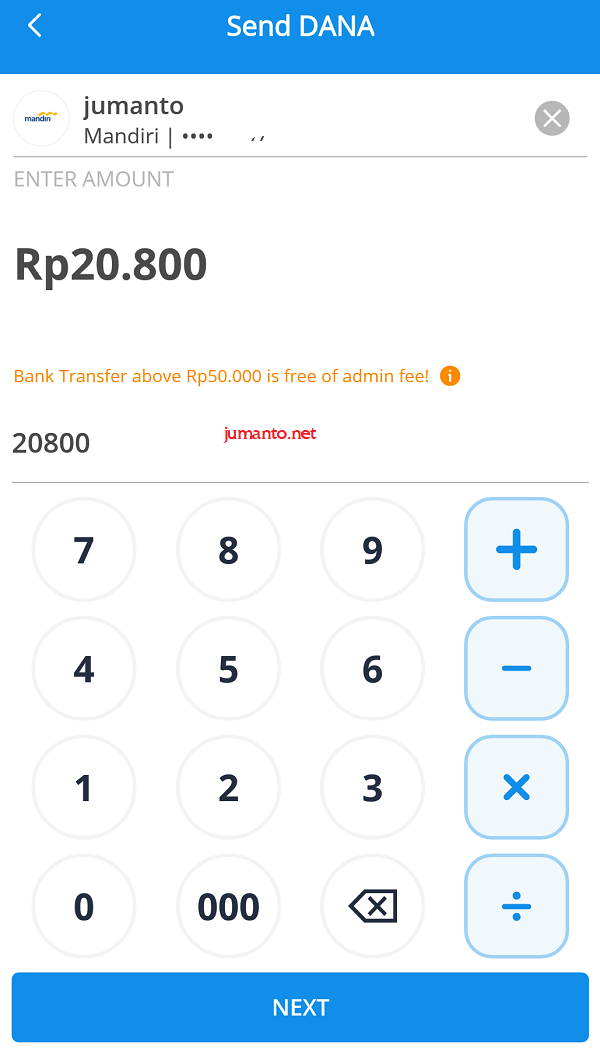Enter digit 8 on the keypad
600x1054 pixels.
(228, 550)
